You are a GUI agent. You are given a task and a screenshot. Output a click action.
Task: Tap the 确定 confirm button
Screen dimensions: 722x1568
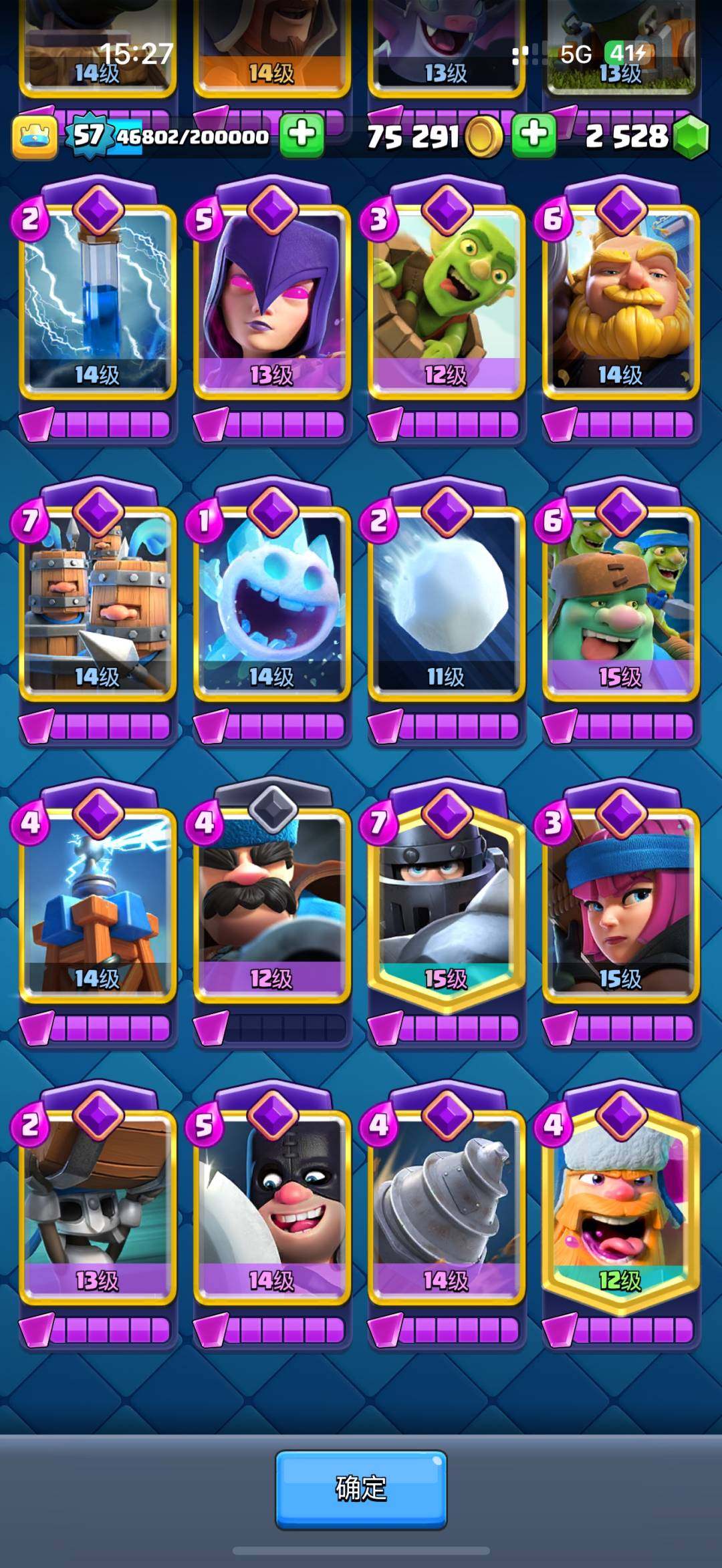pos(361,1488)
